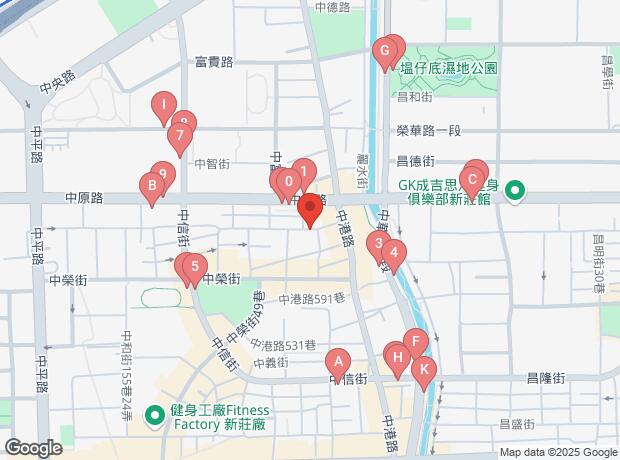Tap map marker 0

pyautogui.click(x=288, y=183)
